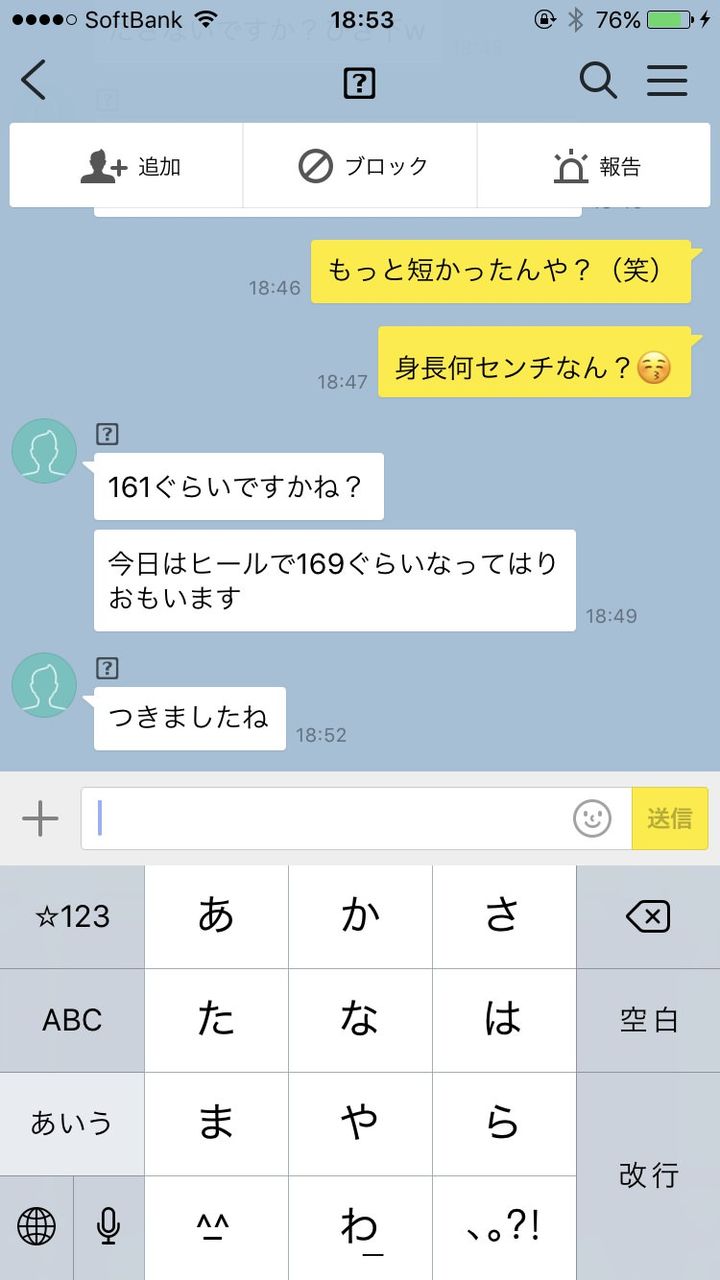The height and width of the screenshot is (1280, 720).
Task: Open the chat menu
Action: click(667, 80)
